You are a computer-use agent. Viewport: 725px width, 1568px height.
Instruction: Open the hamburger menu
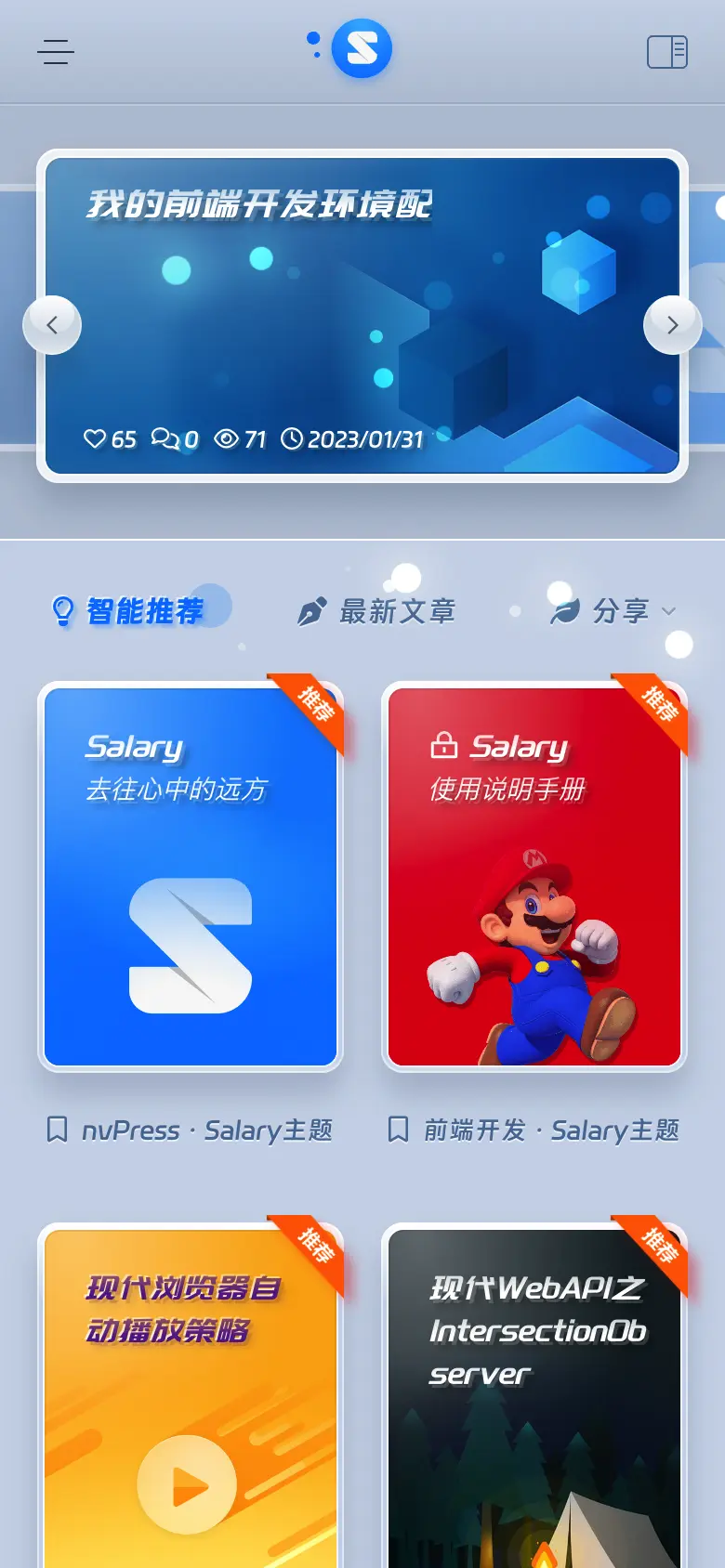click(56, 51)
